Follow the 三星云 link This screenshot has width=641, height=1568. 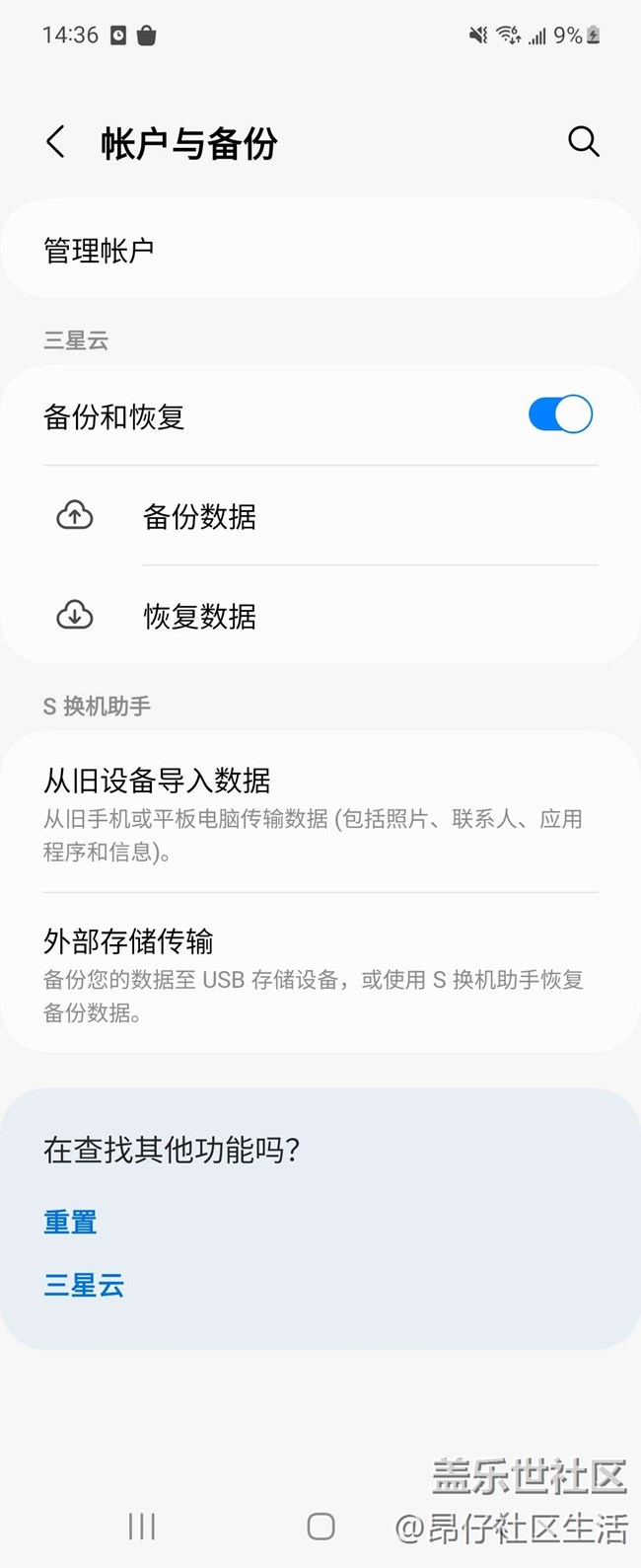[84, 1285]
